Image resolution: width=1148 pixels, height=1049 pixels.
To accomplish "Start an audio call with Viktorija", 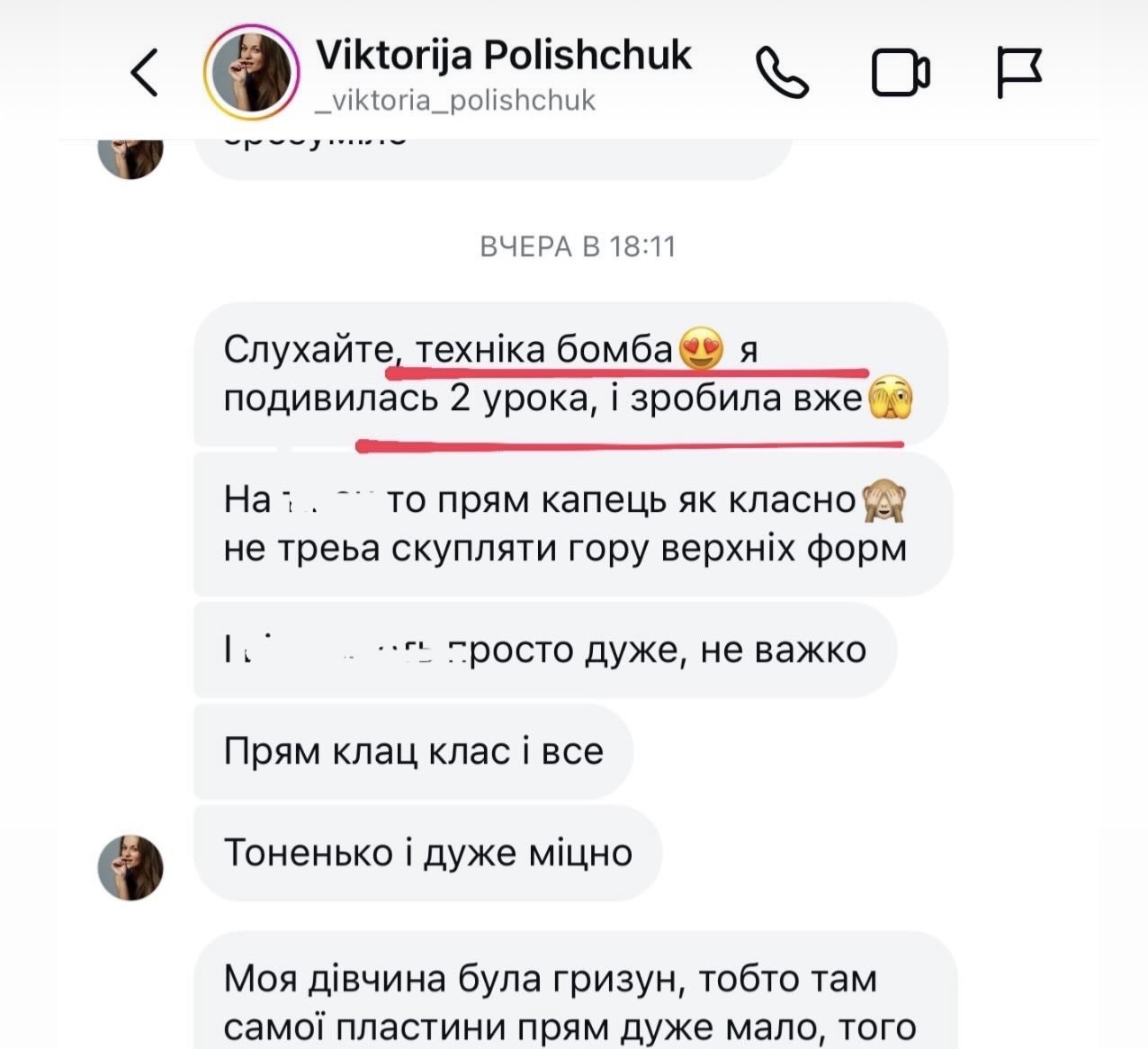I will (782, 73).
